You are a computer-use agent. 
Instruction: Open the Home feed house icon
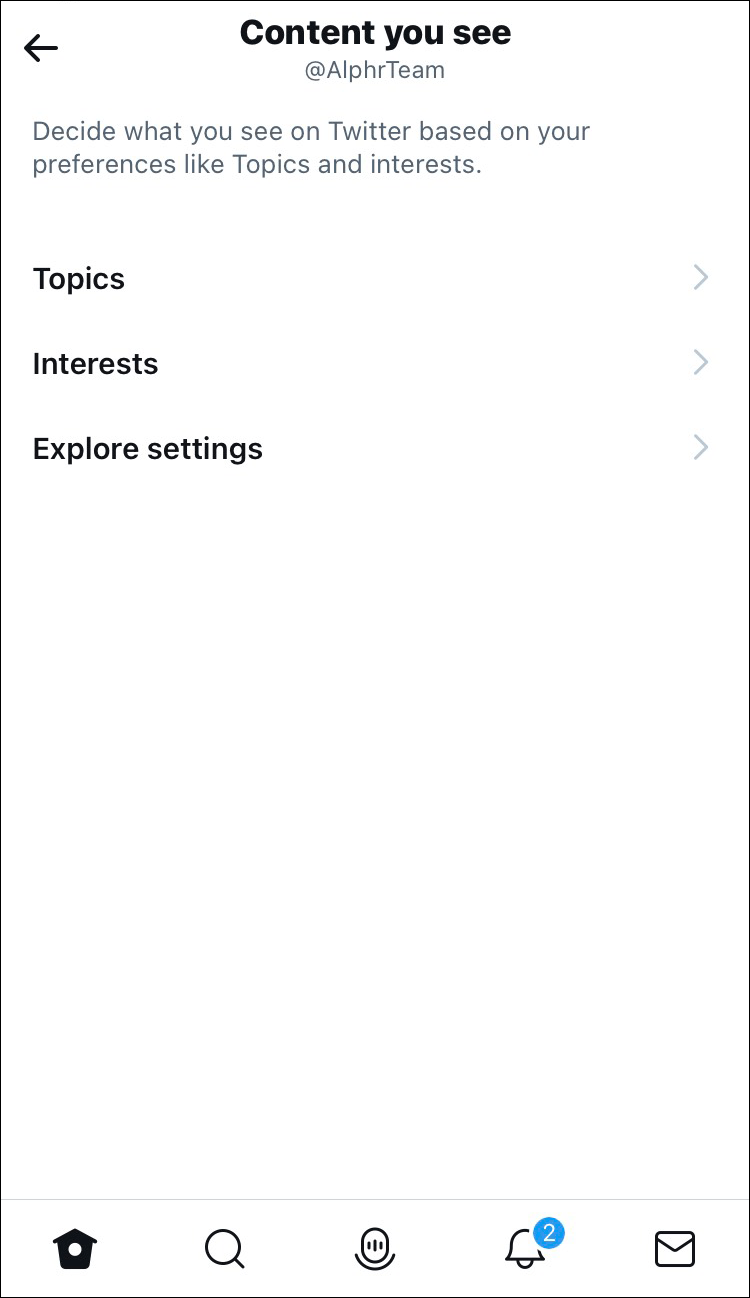pos(75,1248)
